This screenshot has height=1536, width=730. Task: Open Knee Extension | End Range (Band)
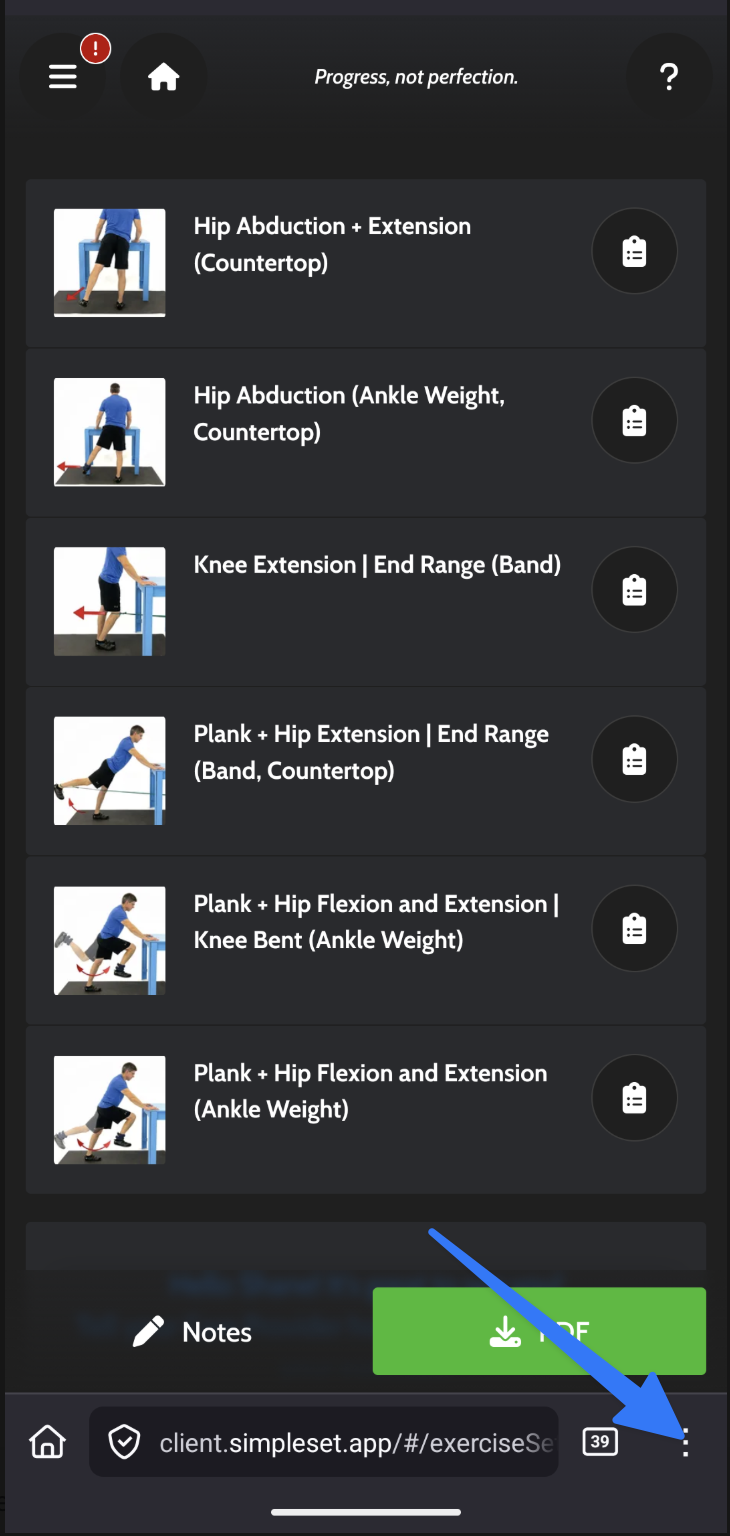[376, 566]
